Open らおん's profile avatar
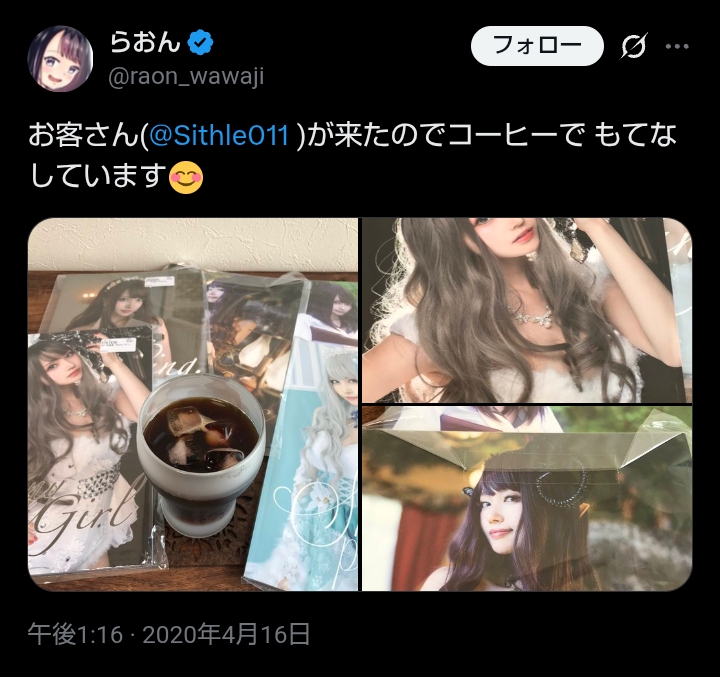Viewport: 720px width, 677px height. [x=60, y=59]
